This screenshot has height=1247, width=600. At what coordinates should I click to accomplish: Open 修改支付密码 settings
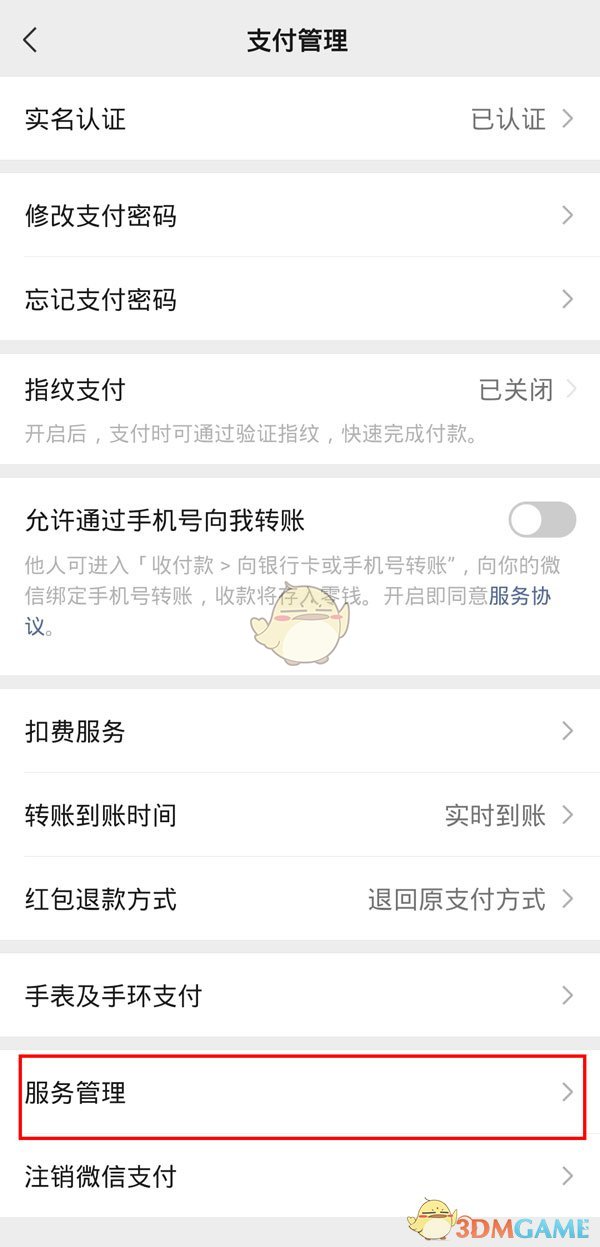(300, 215)
